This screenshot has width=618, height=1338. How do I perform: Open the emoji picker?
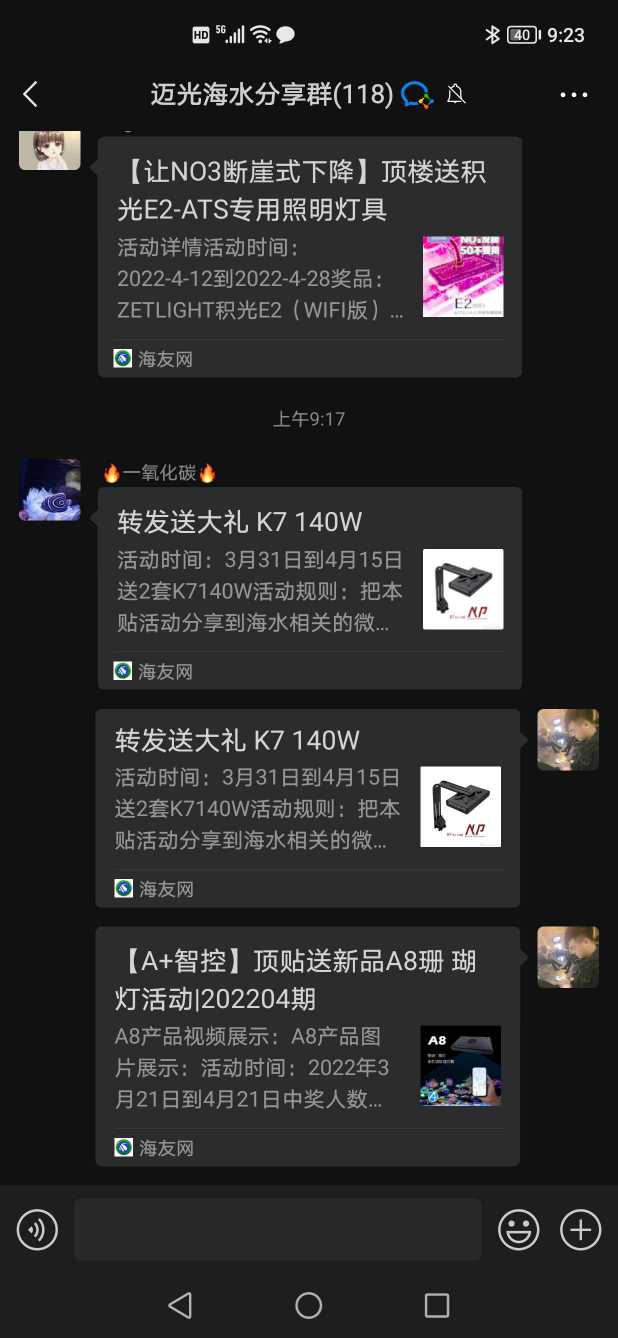point(519,1229)
